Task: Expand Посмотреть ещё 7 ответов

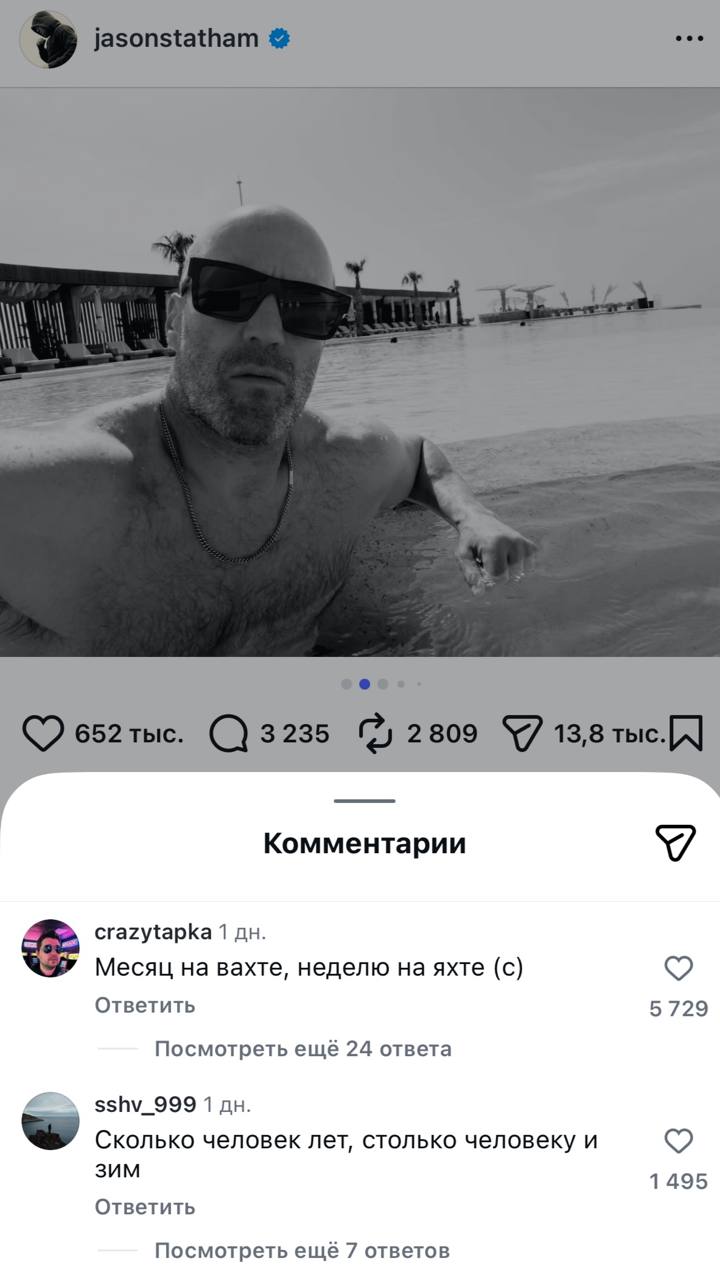Action: (302, 1250)
